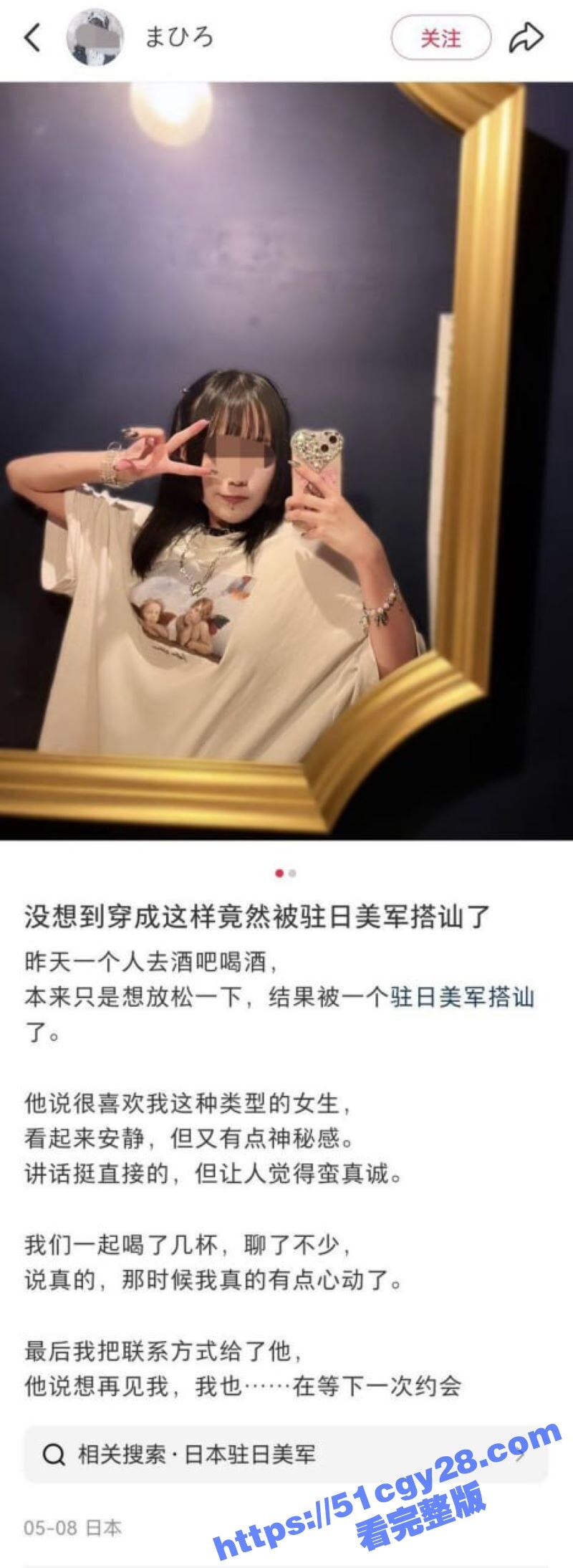Open the mirror selfie photo full screen
Image resolution: width=573 pixels, height=1568 pixels.
click(286, 459)
